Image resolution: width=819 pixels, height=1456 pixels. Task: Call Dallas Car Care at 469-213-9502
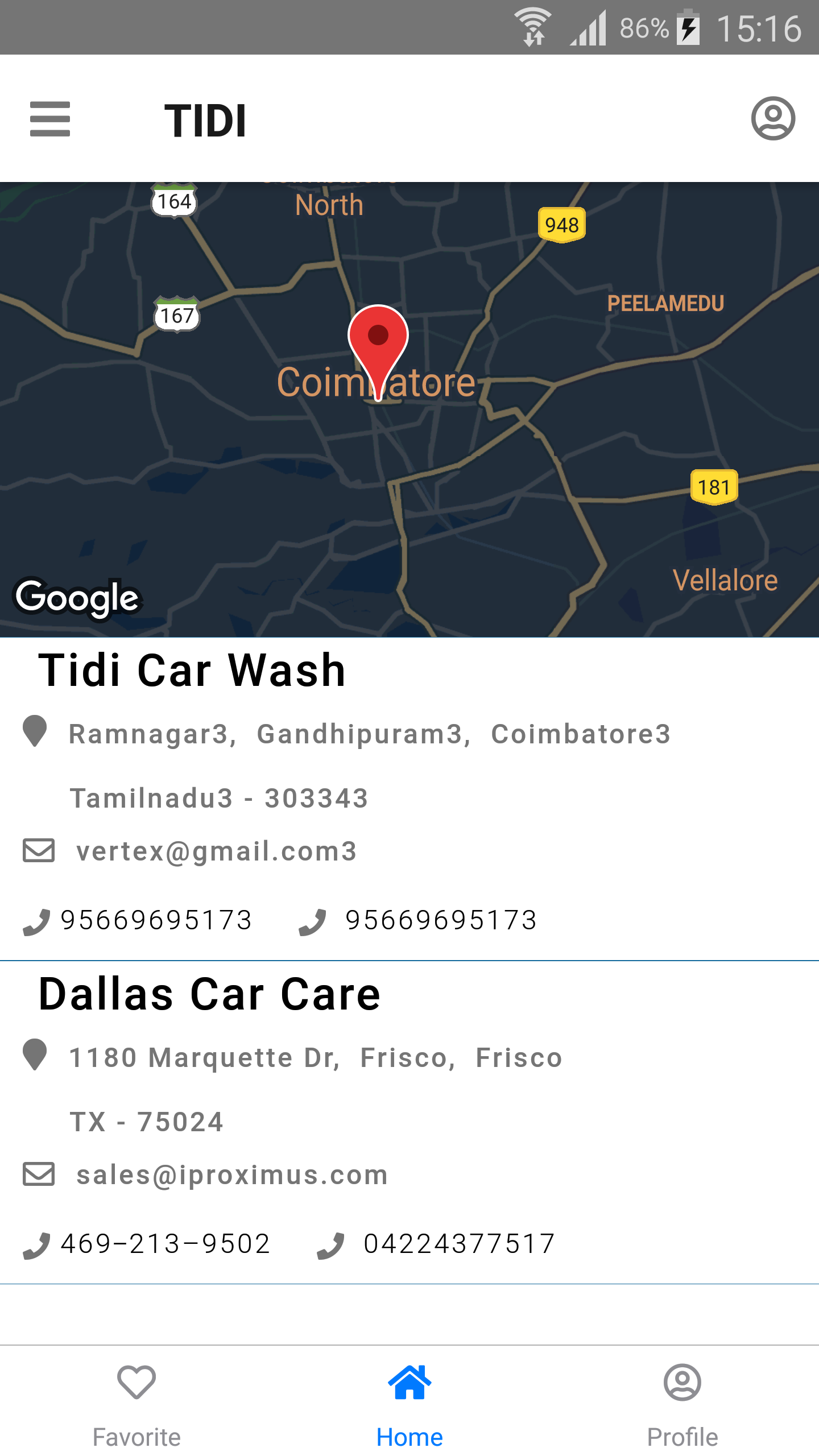[165, 1244]
